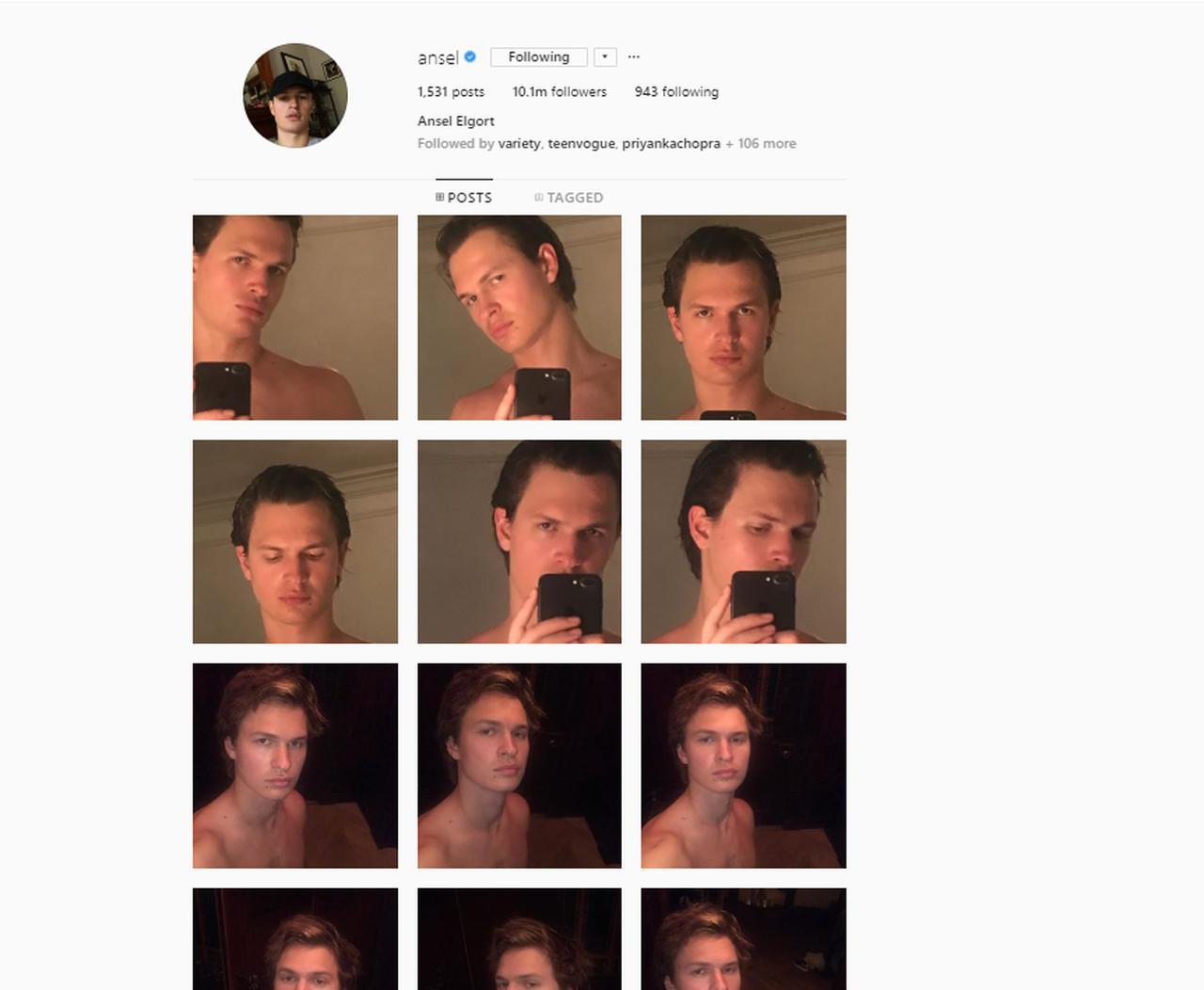1204x990 pixels.
Task: Open the 10.1m followers list
Action: pos(560,92)
